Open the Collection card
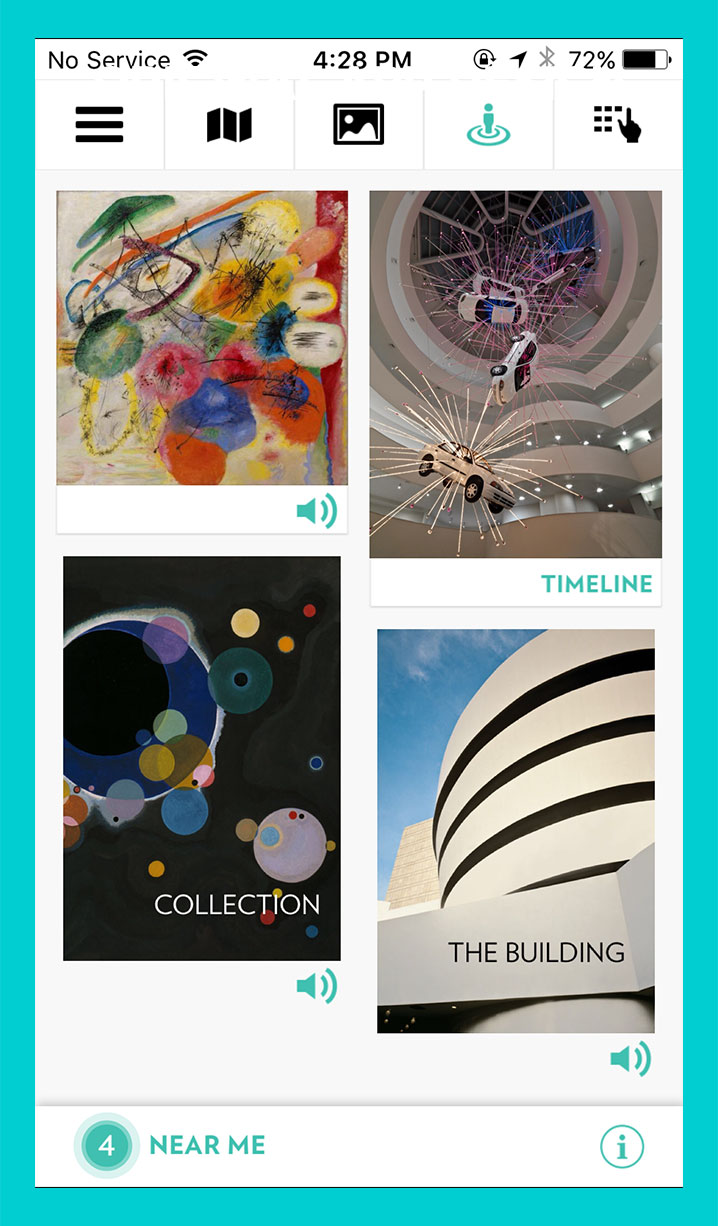The width and height of the screenshot is (718, 1226). coord(202,758)
